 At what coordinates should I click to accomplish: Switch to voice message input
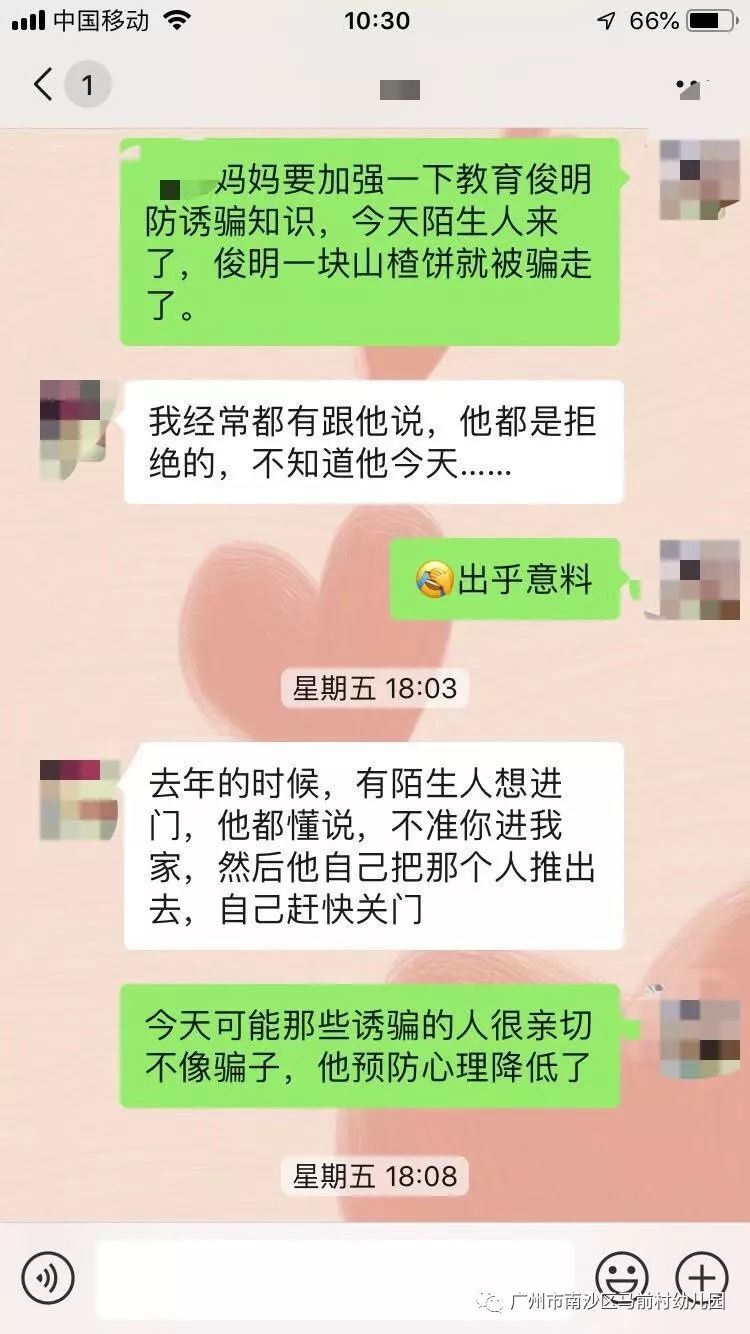(48, 1277)
